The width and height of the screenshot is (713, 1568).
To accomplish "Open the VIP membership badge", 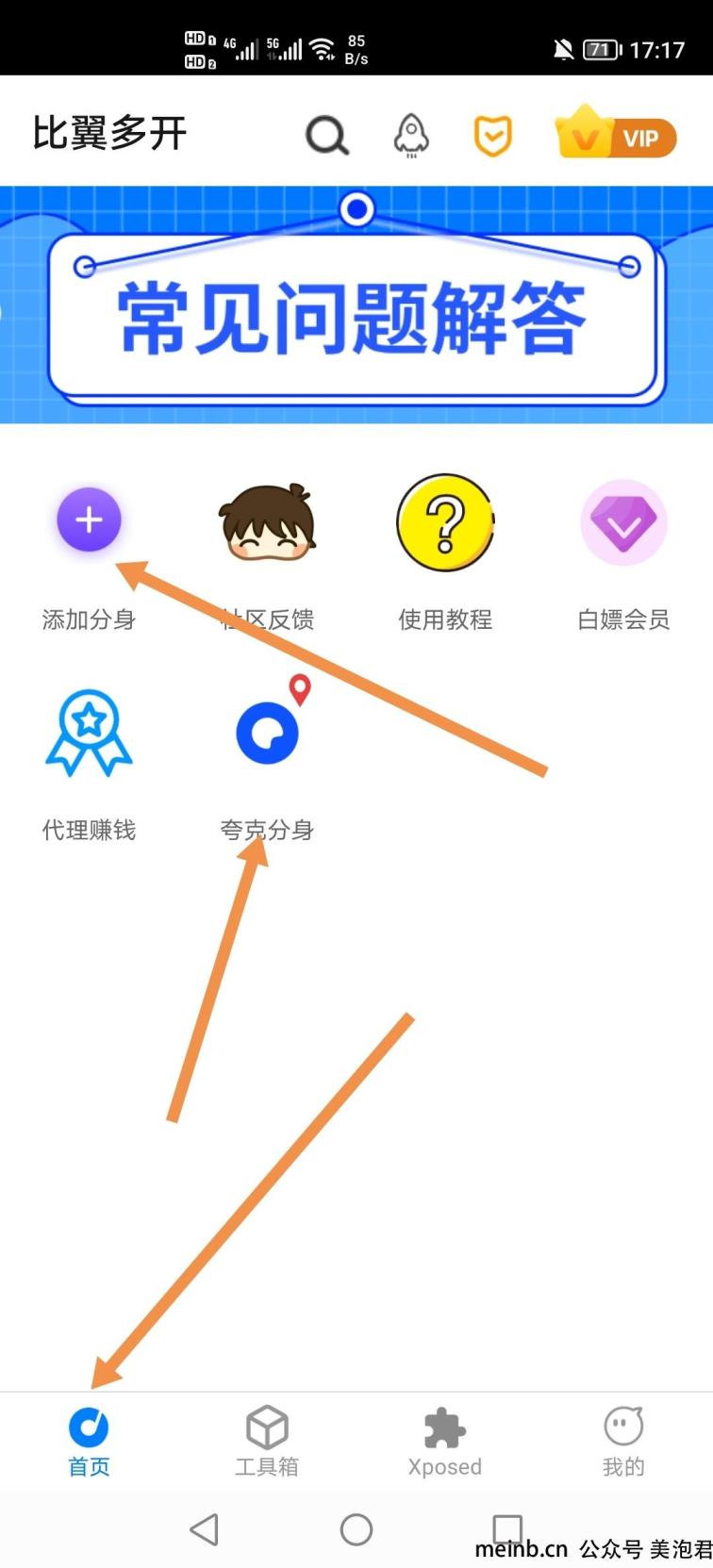I will pos(616,134).
